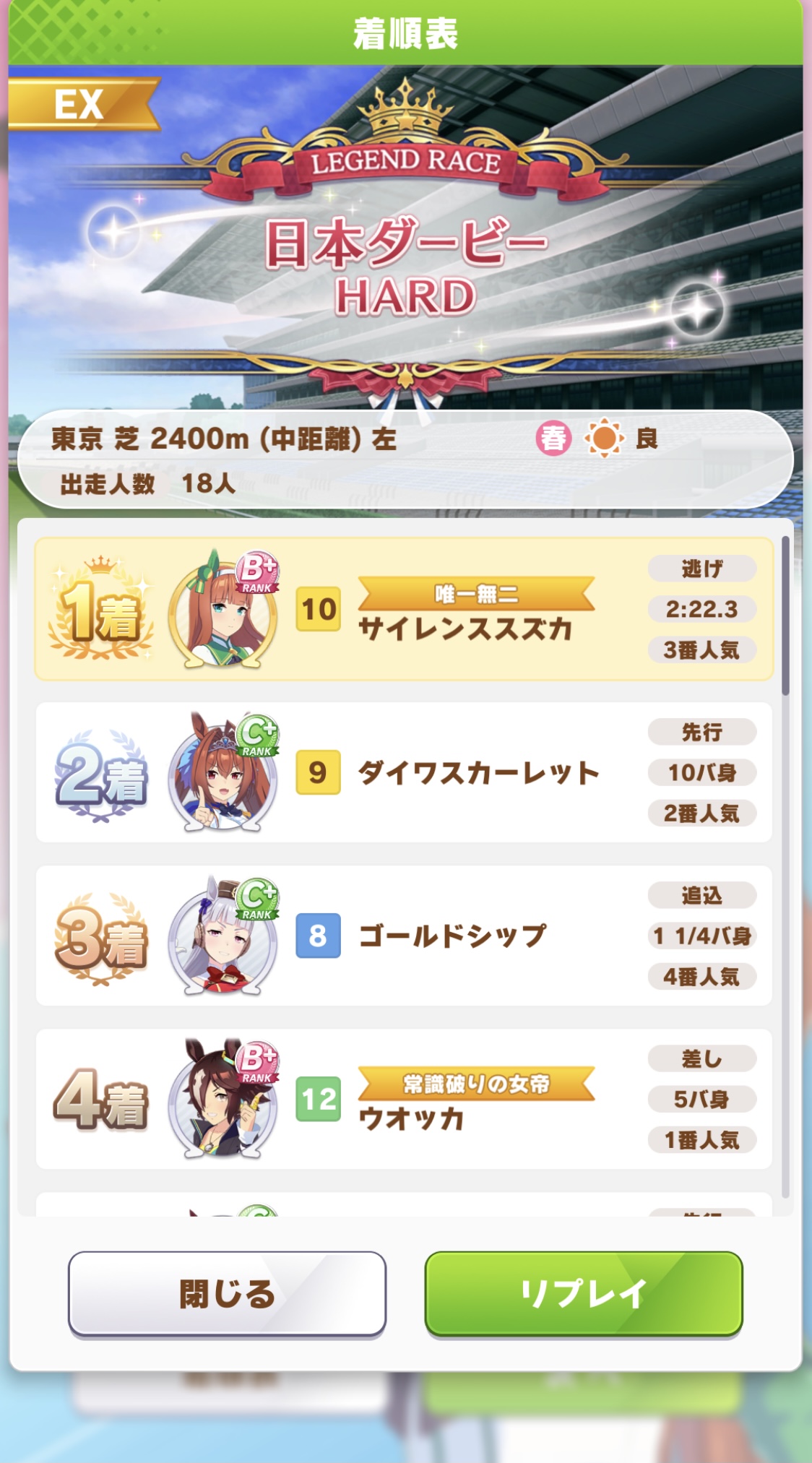Select 3rd place ゴールドシップ result row
Viewport: 812px width, 1463px height.
403,936
